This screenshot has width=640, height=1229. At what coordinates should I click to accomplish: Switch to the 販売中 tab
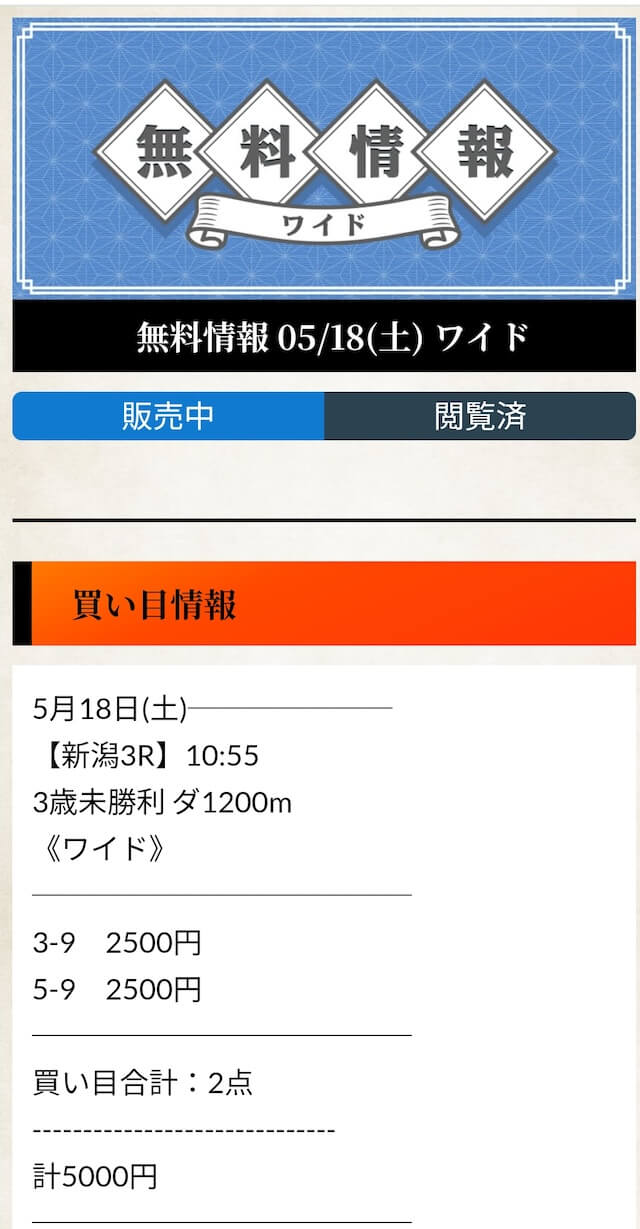click(x=168, y=416)
